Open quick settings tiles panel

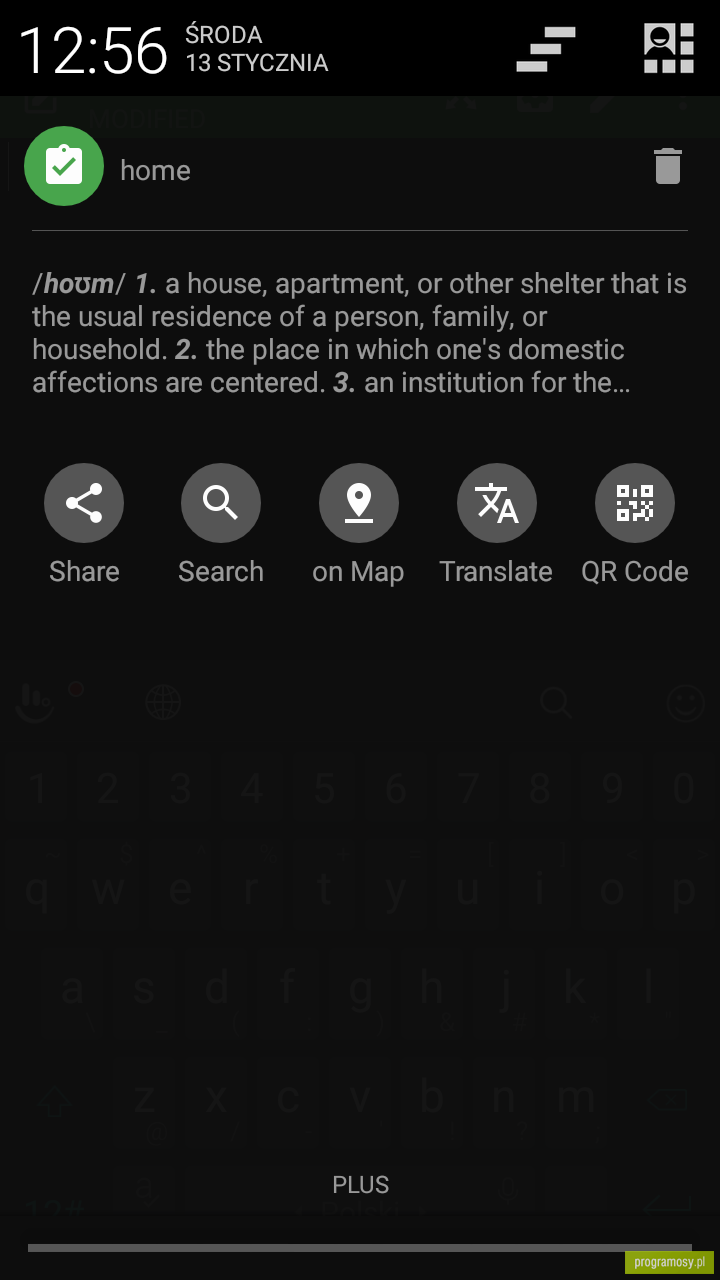coord(669,49)
